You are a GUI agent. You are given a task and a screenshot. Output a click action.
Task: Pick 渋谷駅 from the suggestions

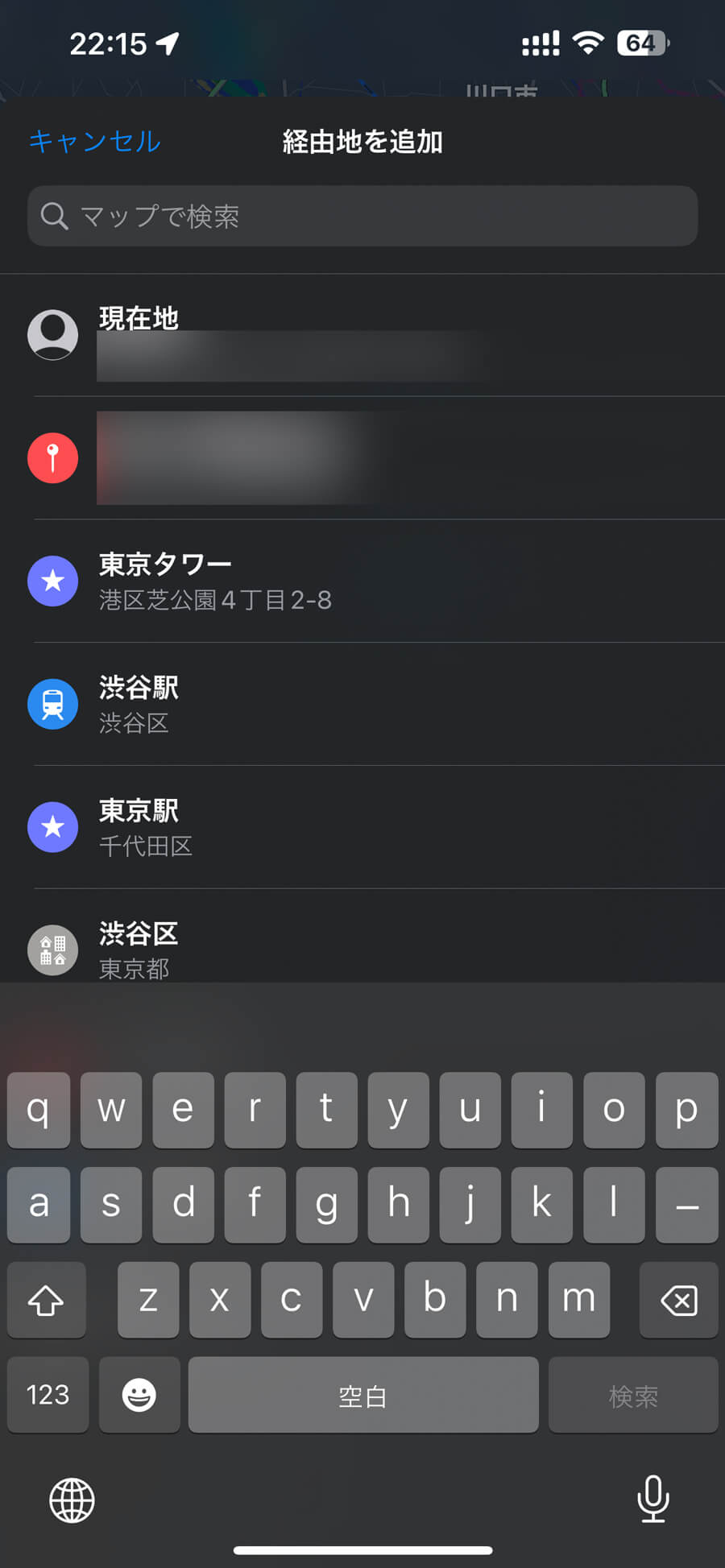(362, 704)
